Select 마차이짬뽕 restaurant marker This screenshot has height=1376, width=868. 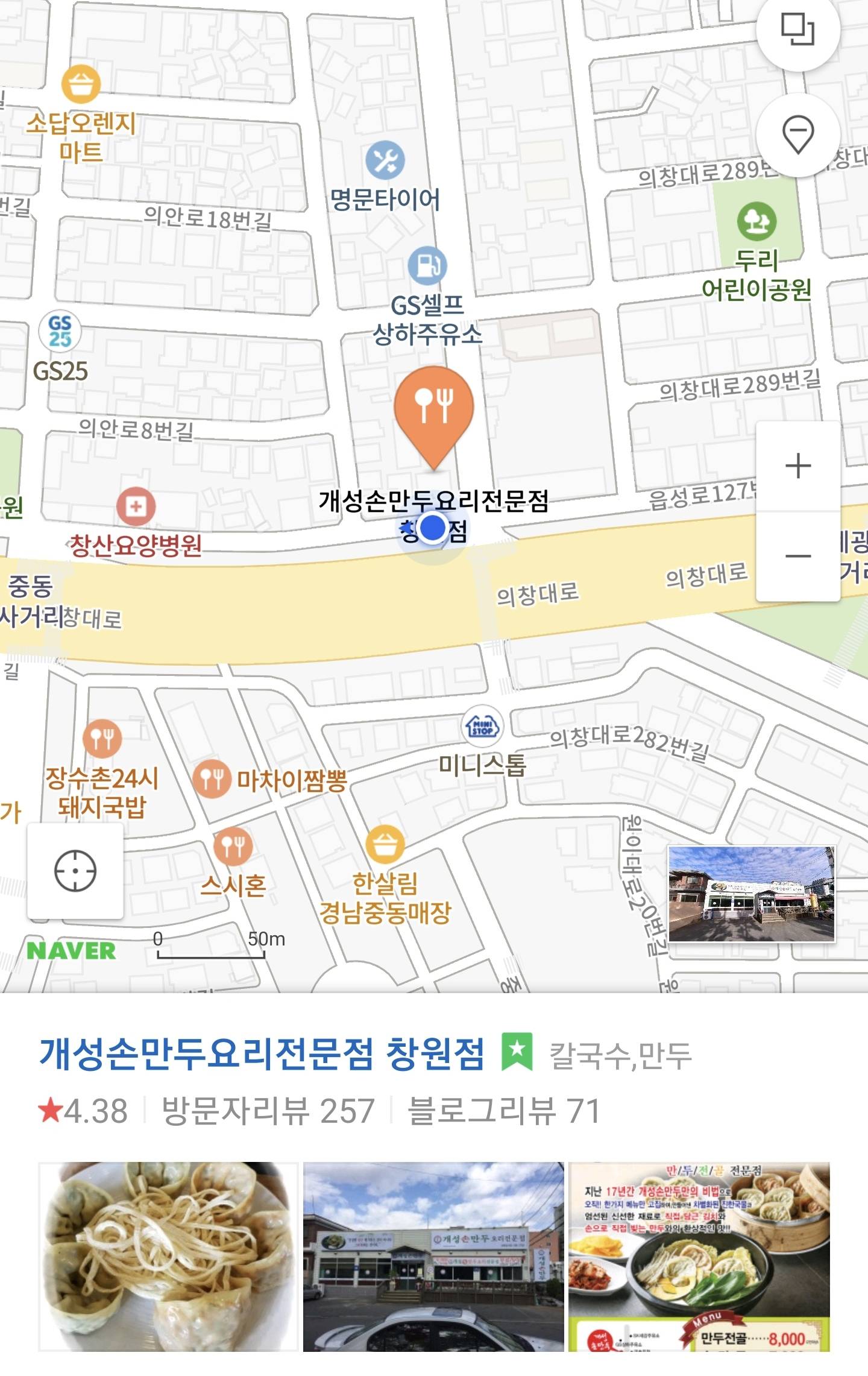pyautogui.click(x=212, y=779)
